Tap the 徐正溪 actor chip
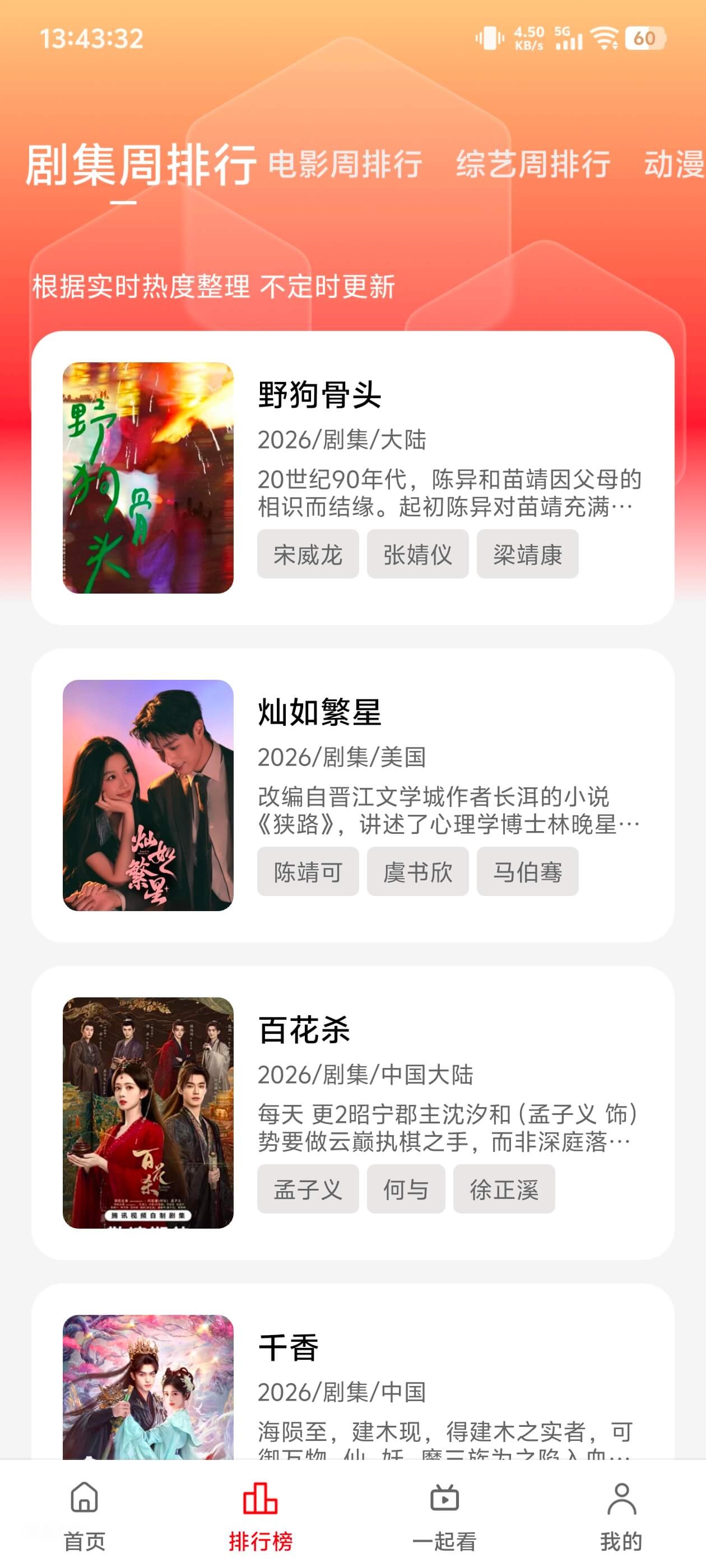This screenshot has height=1568, width=706. point(504,1189)
